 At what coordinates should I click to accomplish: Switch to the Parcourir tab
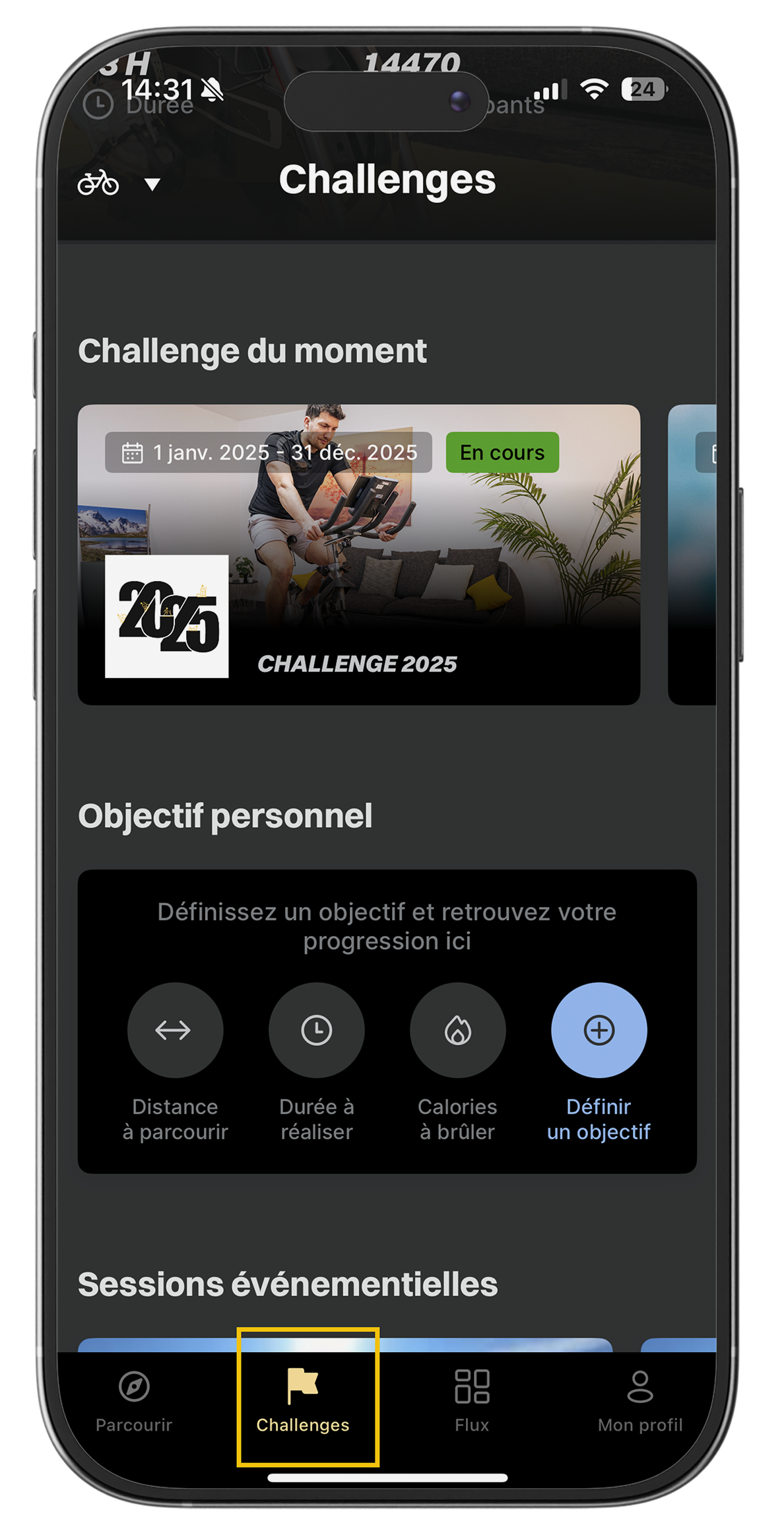134,1400
